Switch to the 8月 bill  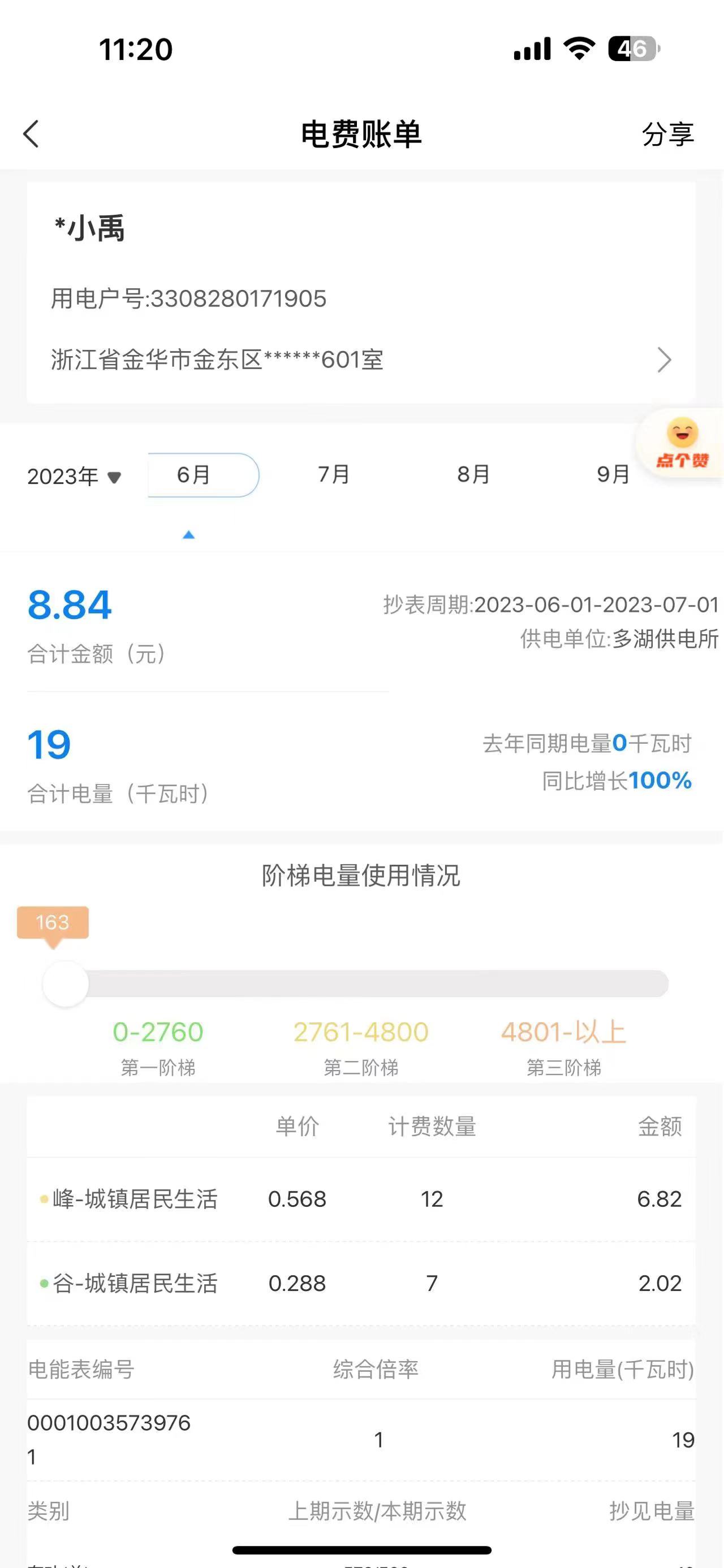tap(473, 474)
